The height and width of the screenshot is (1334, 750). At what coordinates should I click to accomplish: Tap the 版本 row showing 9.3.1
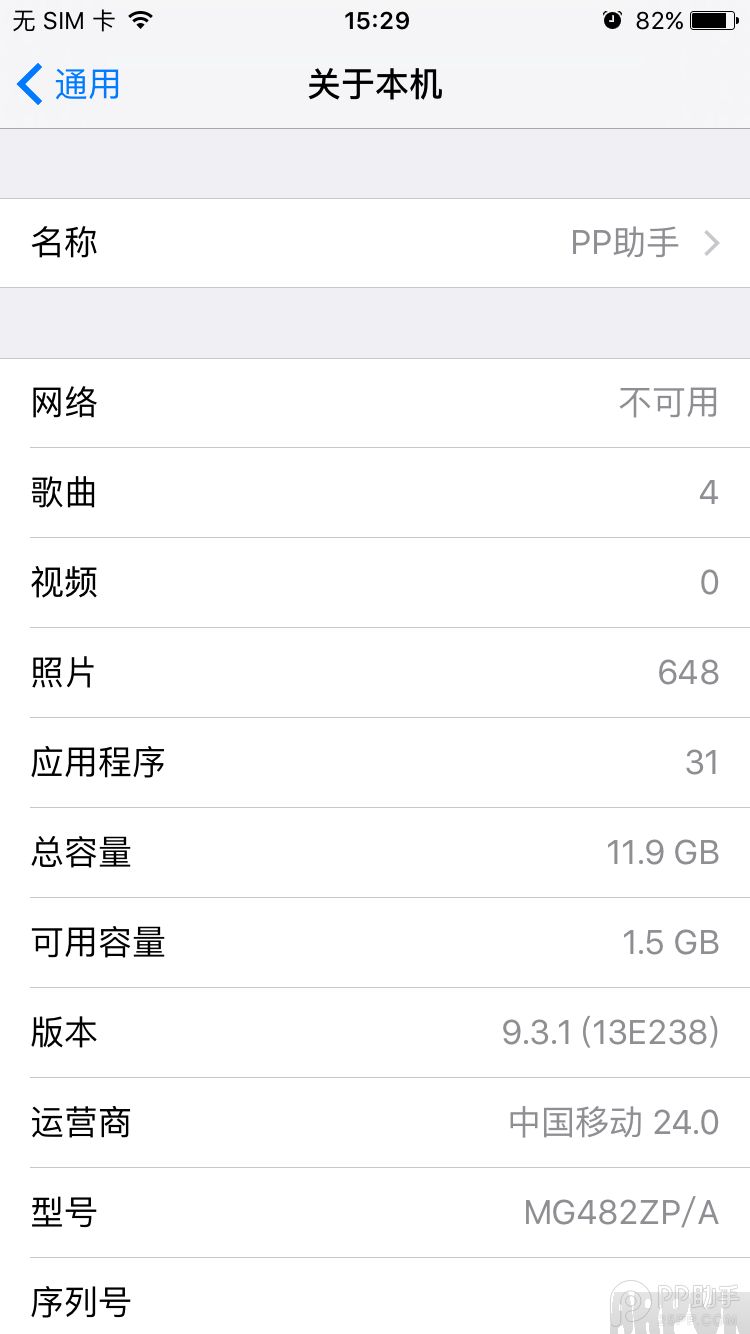[375, 1033]
